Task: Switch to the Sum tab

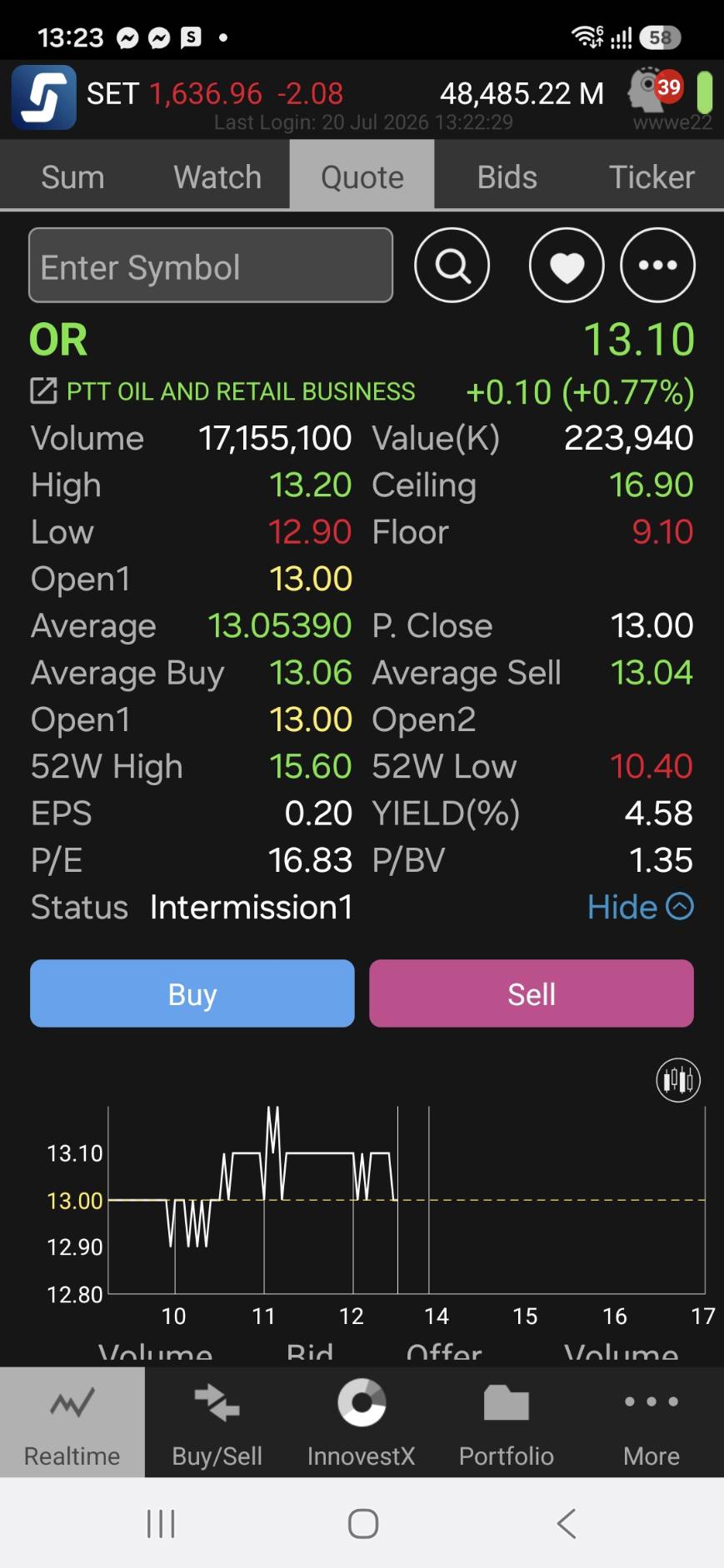Action: (x=72, y=177)
